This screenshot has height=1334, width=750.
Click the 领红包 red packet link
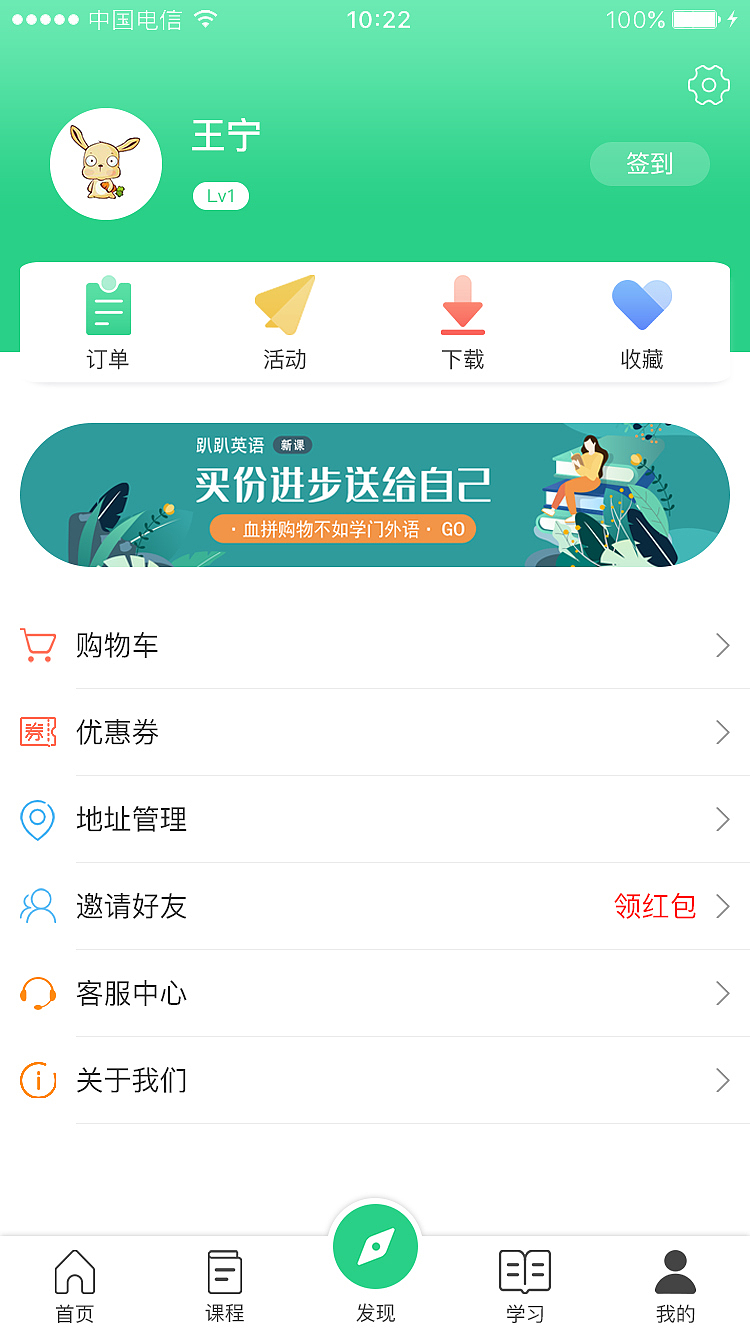(x=655, y=906)
